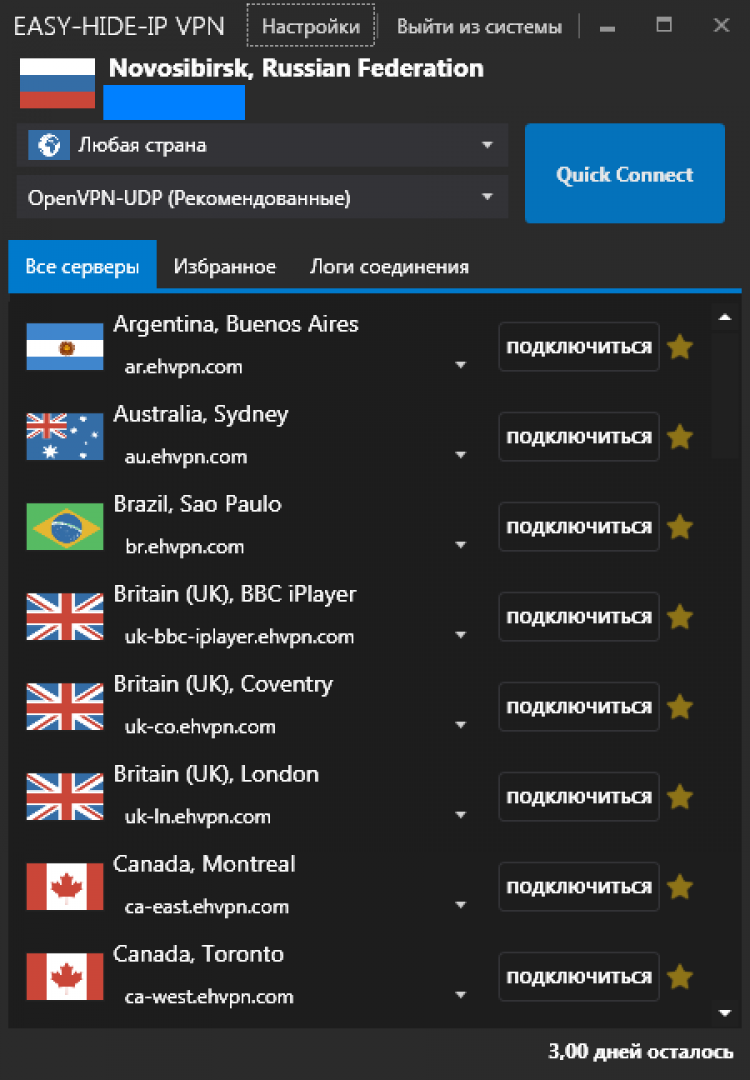The image size is (750, 1080).
Task: Connect to Canada, Montreal server
Action: pyautogui.click(x=579, y=887)
